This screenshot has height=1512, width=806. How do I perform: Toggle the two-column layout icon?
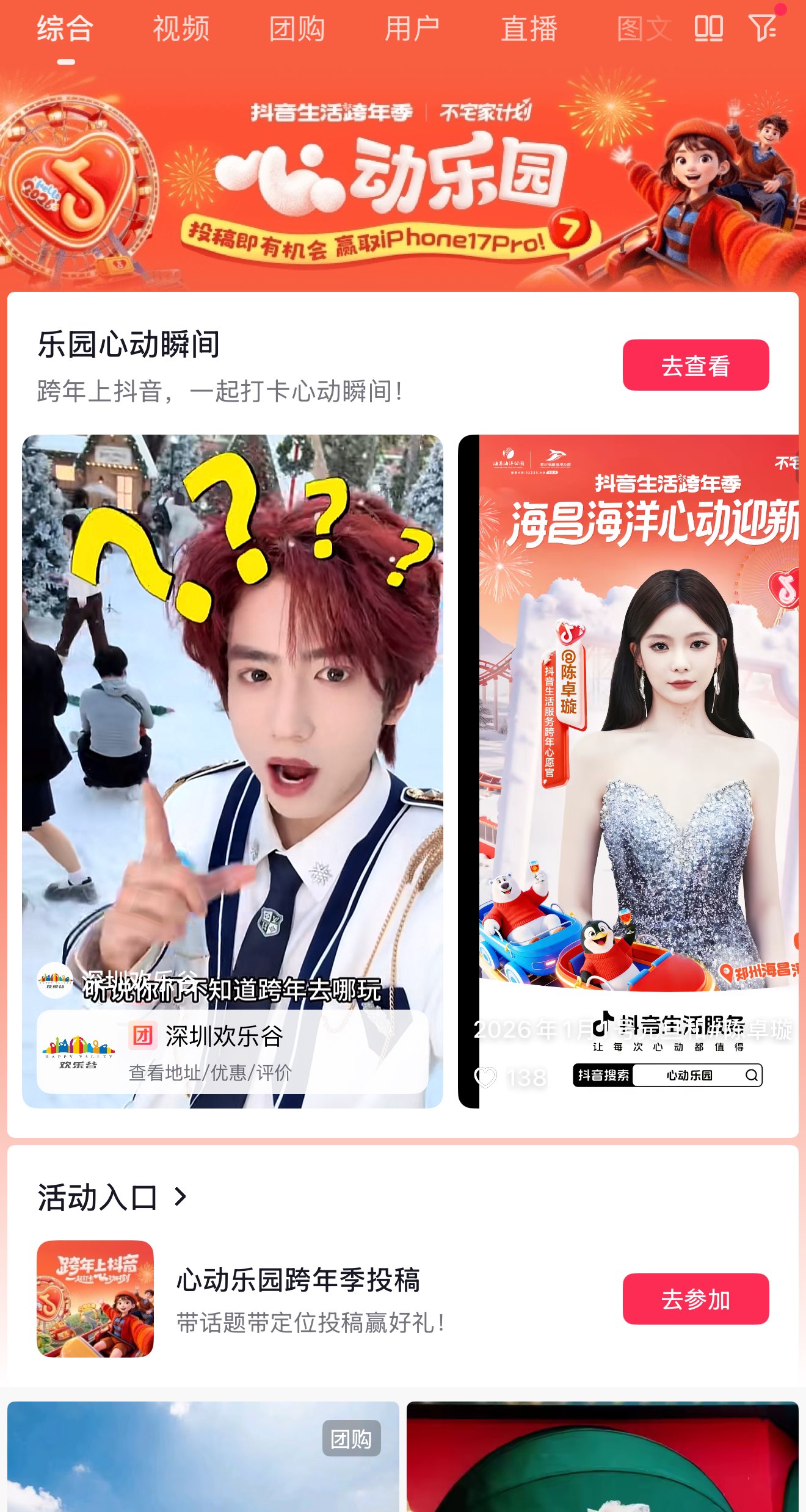pos(709,28)
